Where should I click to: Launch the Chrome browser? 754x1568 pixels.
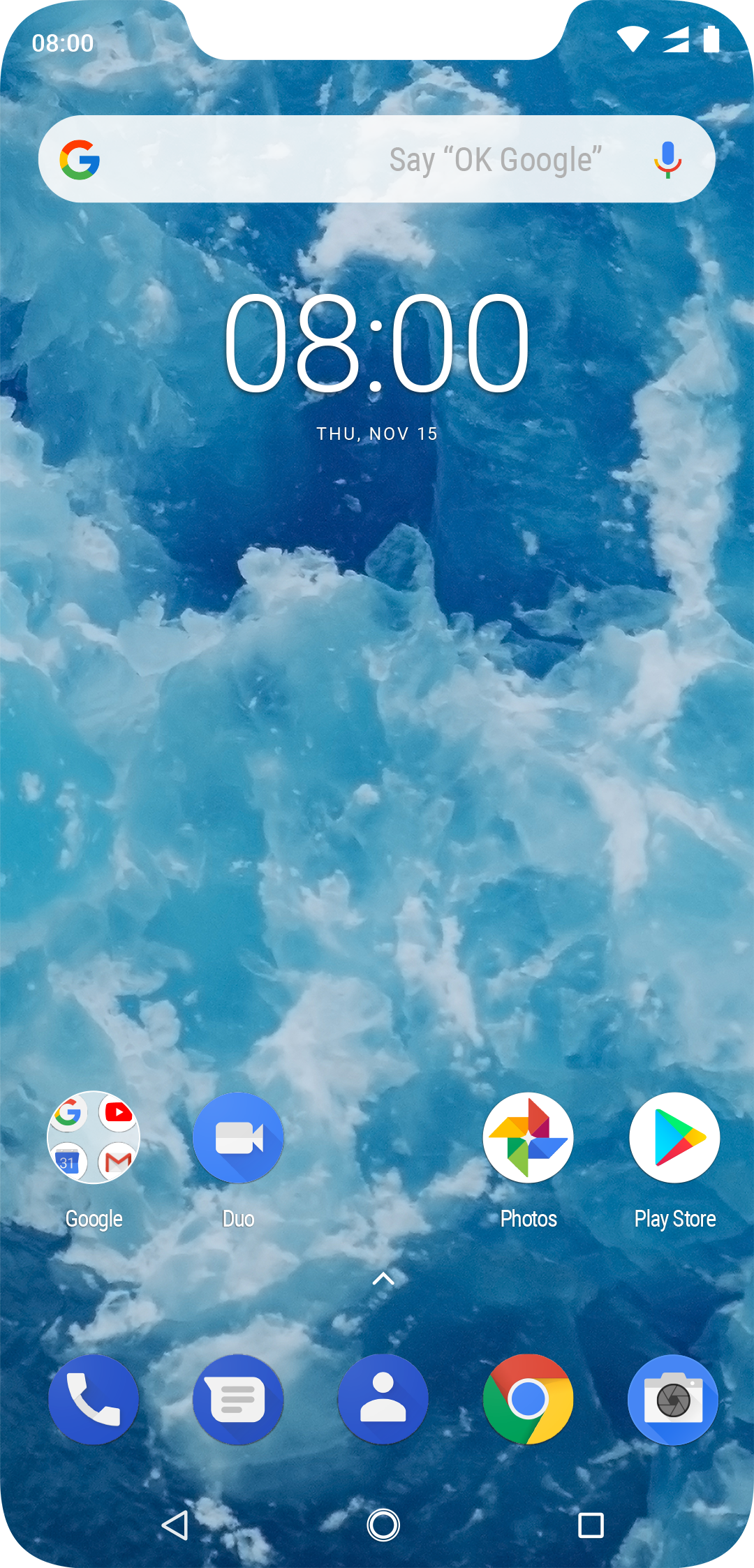pyautogui.click(x=528, y=1399)
